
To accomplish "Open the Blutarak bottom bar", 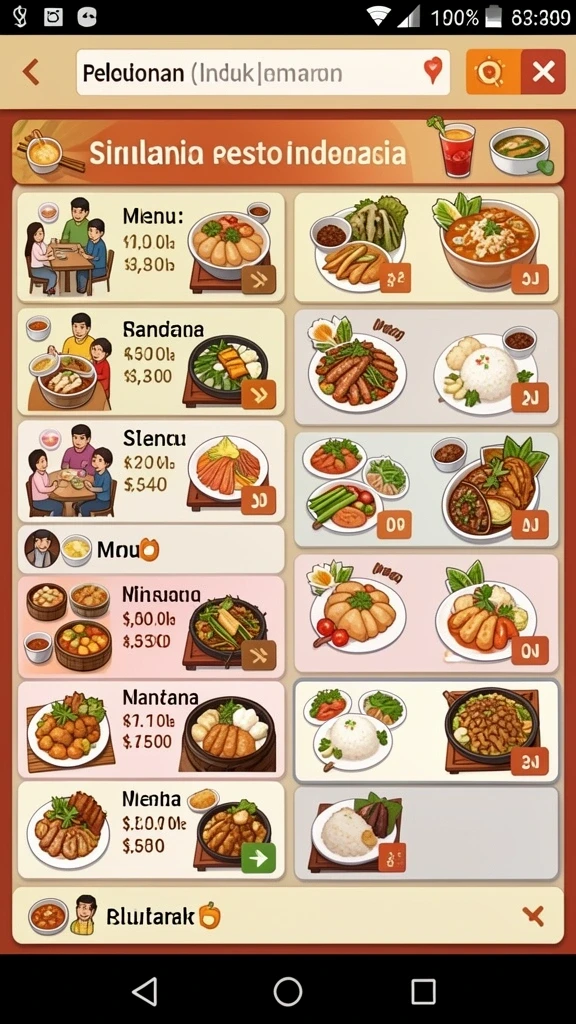I will pos(287,916).
